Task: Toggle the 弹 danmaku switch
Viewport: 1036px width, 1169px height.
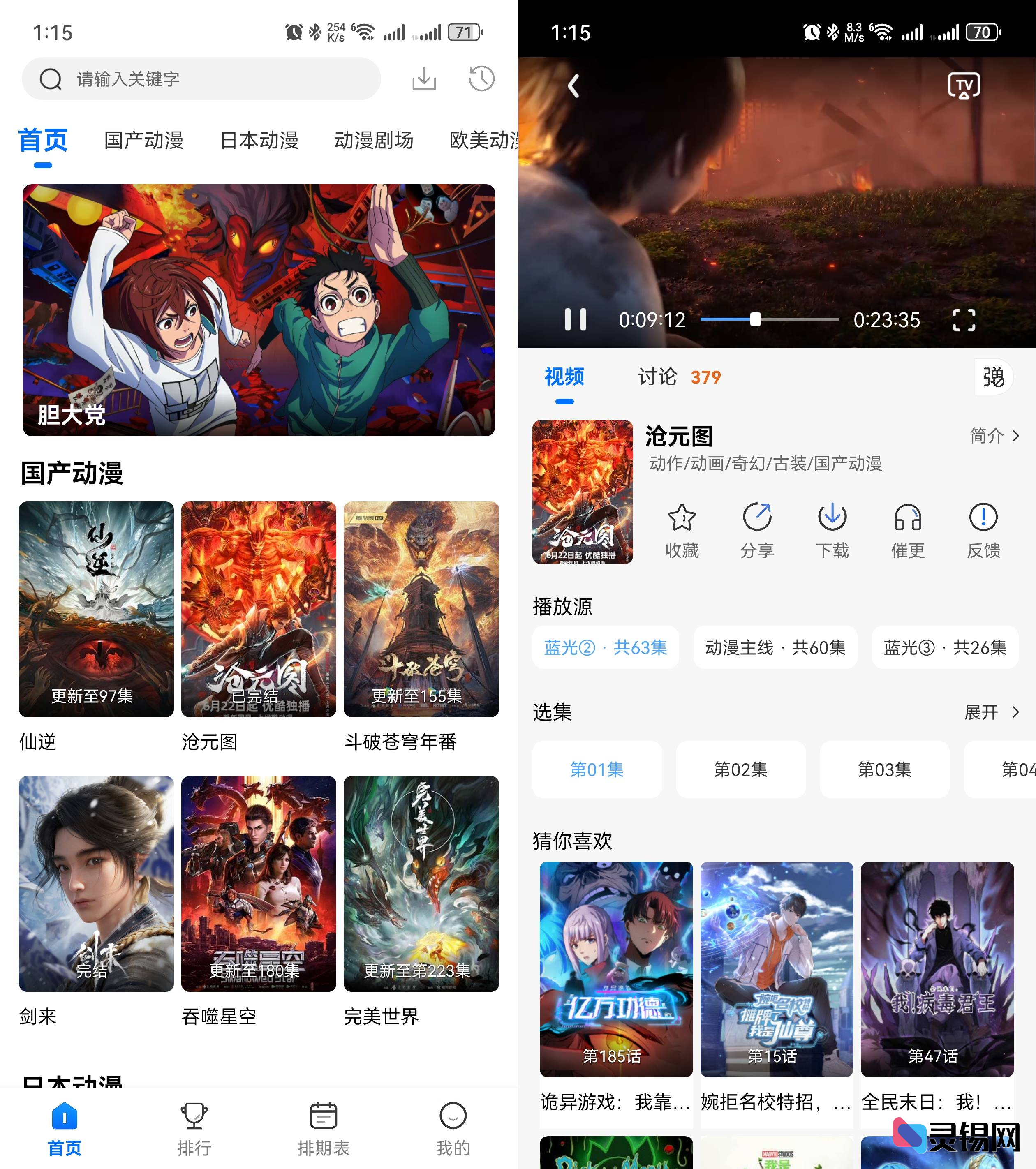Action: (x=994, y=377)
